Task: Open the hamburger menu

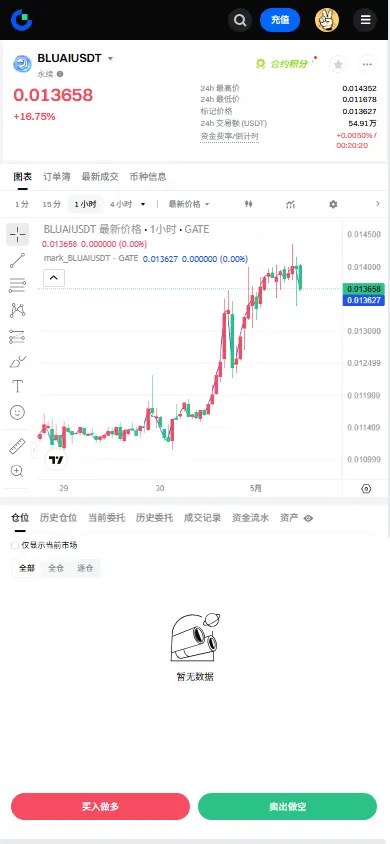Action: point(365,20)
